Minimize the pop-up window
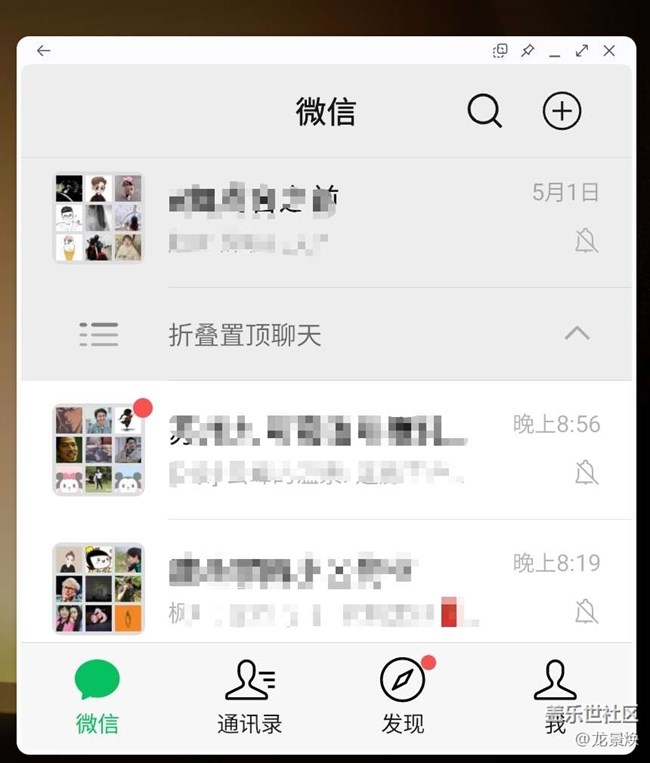The image size is (650, 763). pos(555,51)
